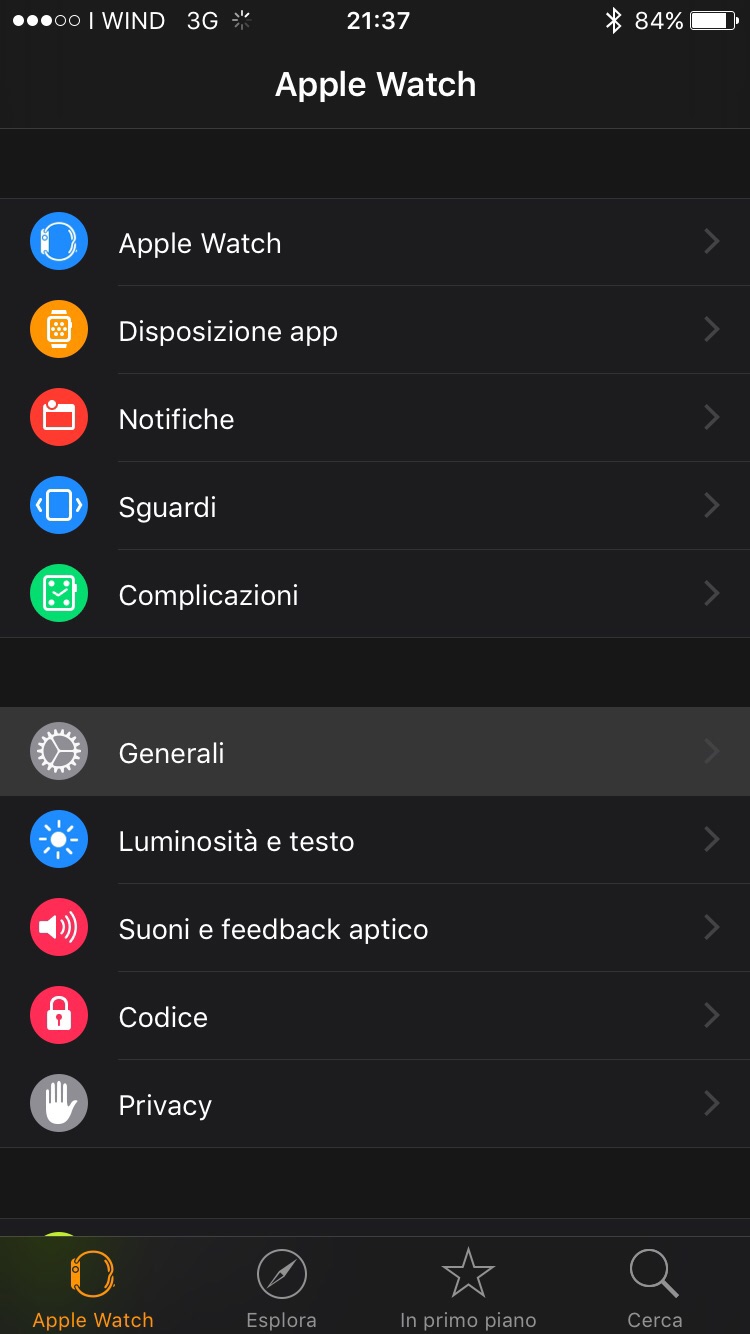Open Privacy settings
Image resolution: width=750 pixels, height=1334 pixels.
pos(375,1104)
